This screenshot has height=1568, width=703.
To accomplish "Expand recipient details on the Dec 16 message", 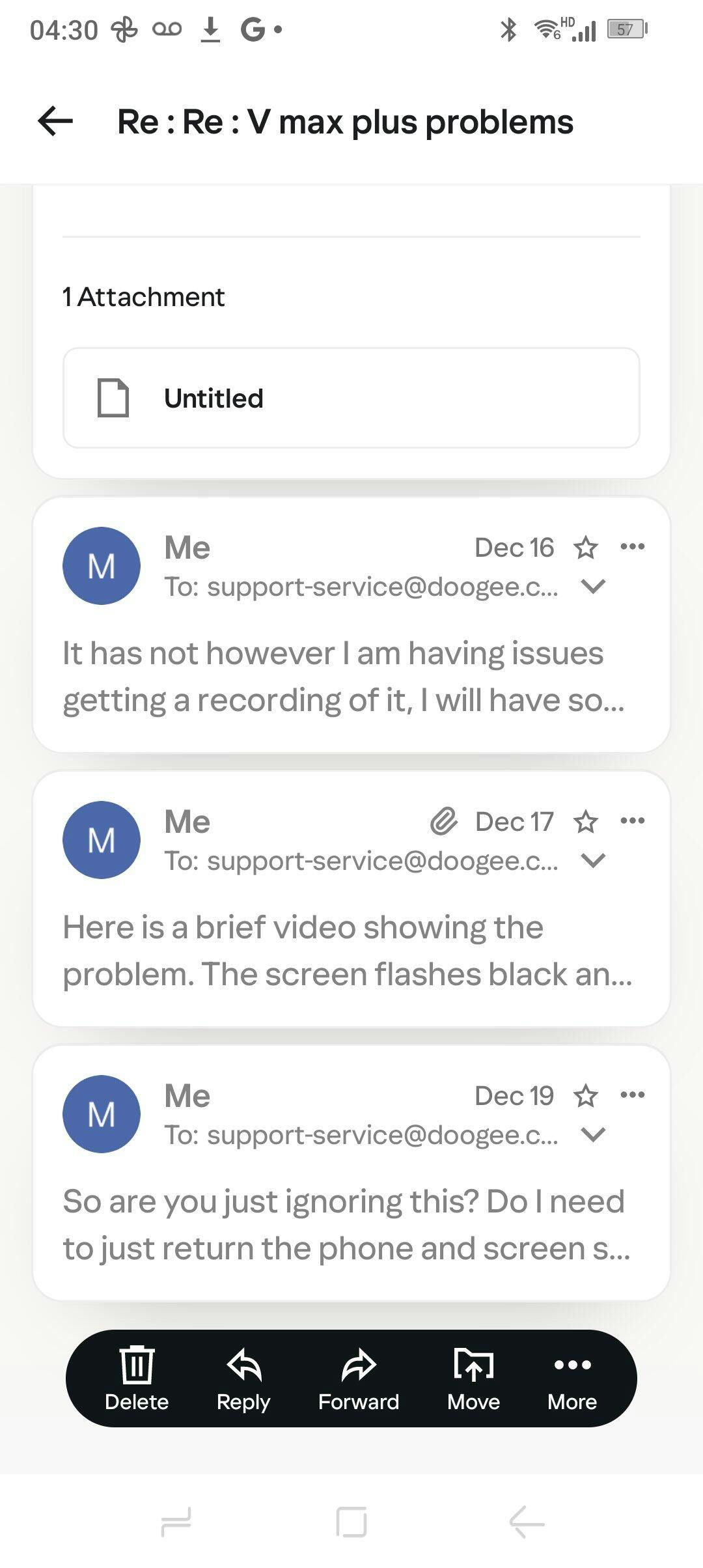I will pos(593,587).
